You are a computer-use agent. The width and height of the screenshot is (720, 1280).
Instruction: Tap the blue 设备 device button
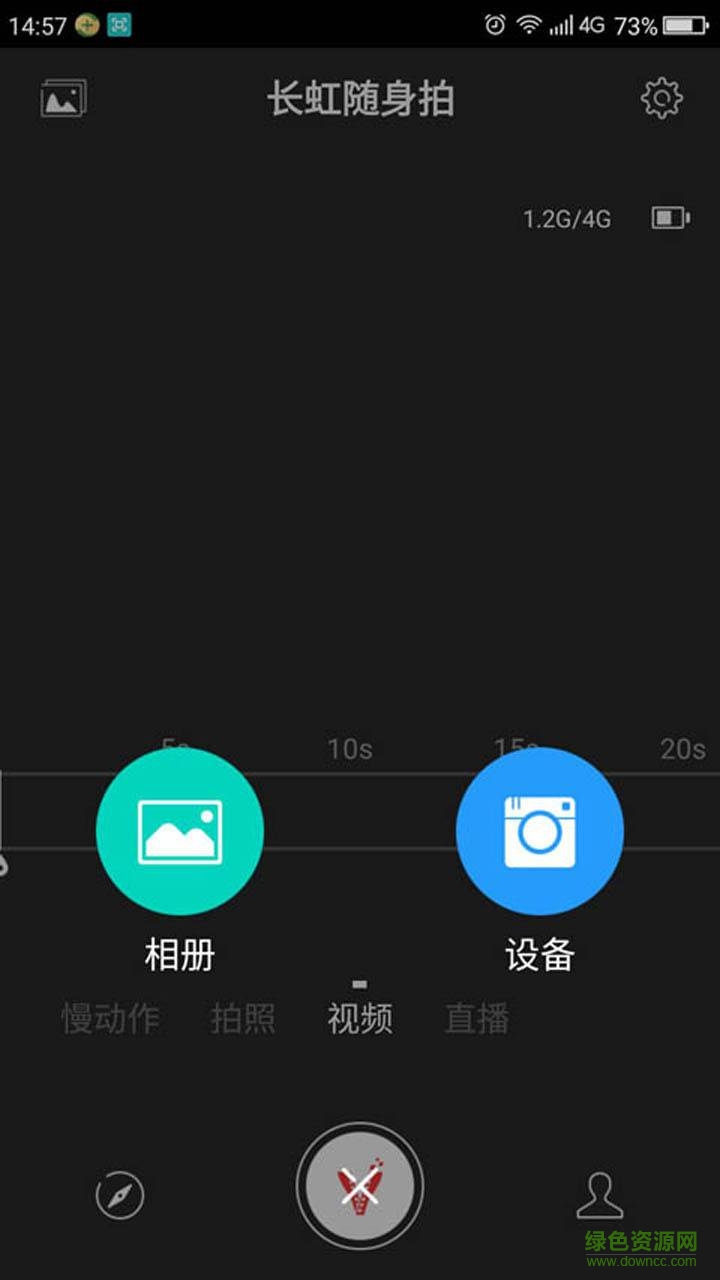click(540, 831)
